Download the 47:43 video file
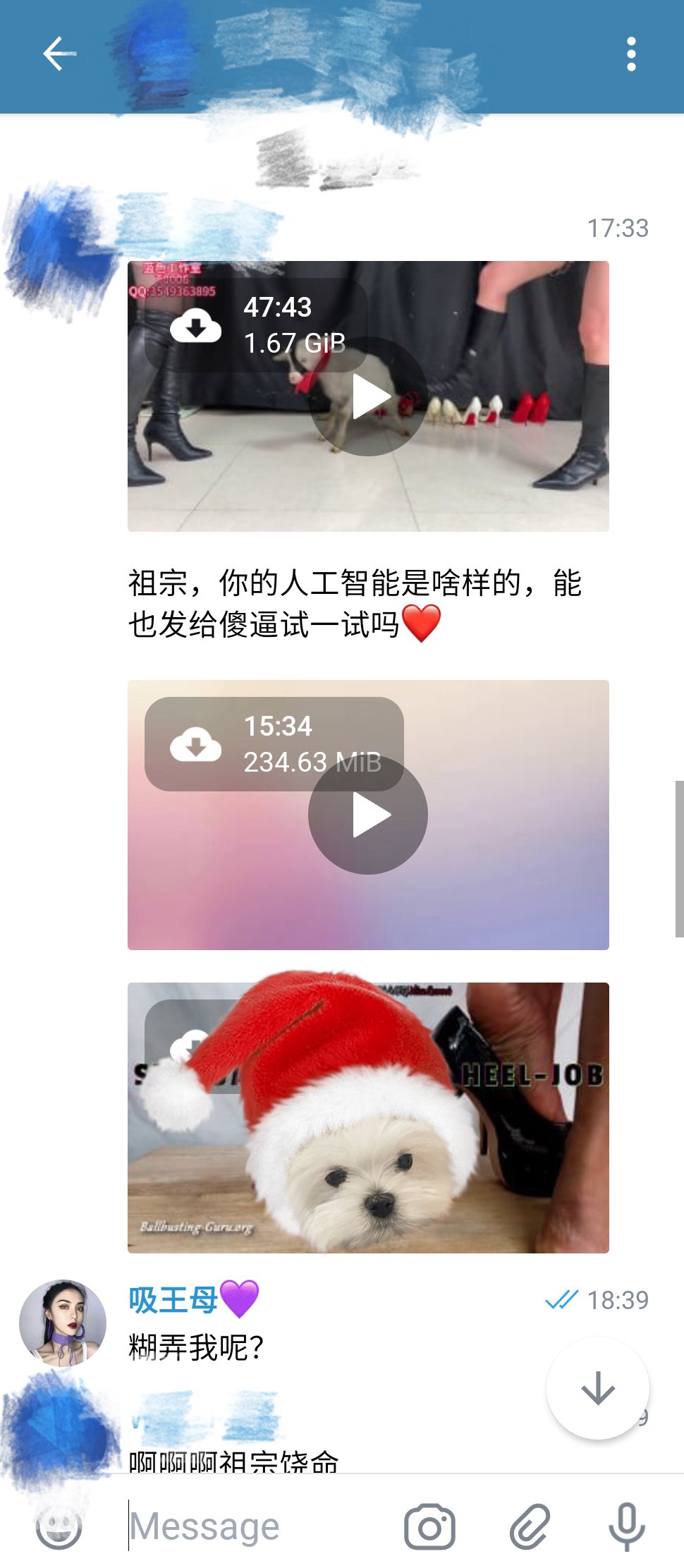 (x=195, y=327)
